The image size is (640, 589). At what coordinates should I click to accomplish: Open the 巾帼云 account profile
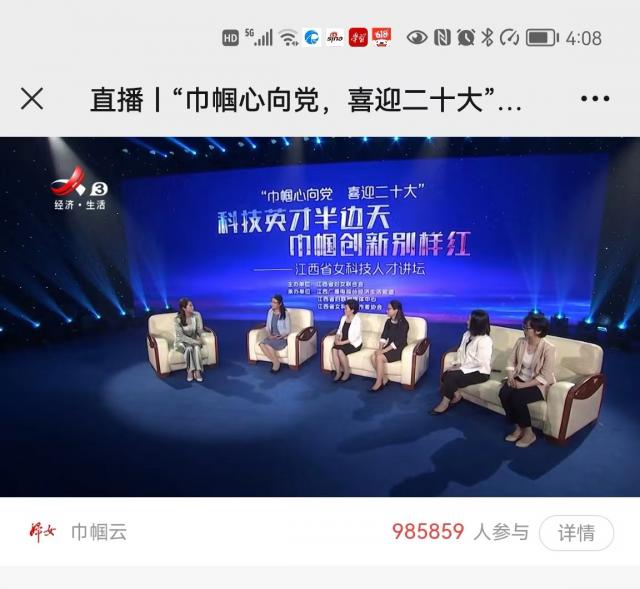[x=98, y=532]
